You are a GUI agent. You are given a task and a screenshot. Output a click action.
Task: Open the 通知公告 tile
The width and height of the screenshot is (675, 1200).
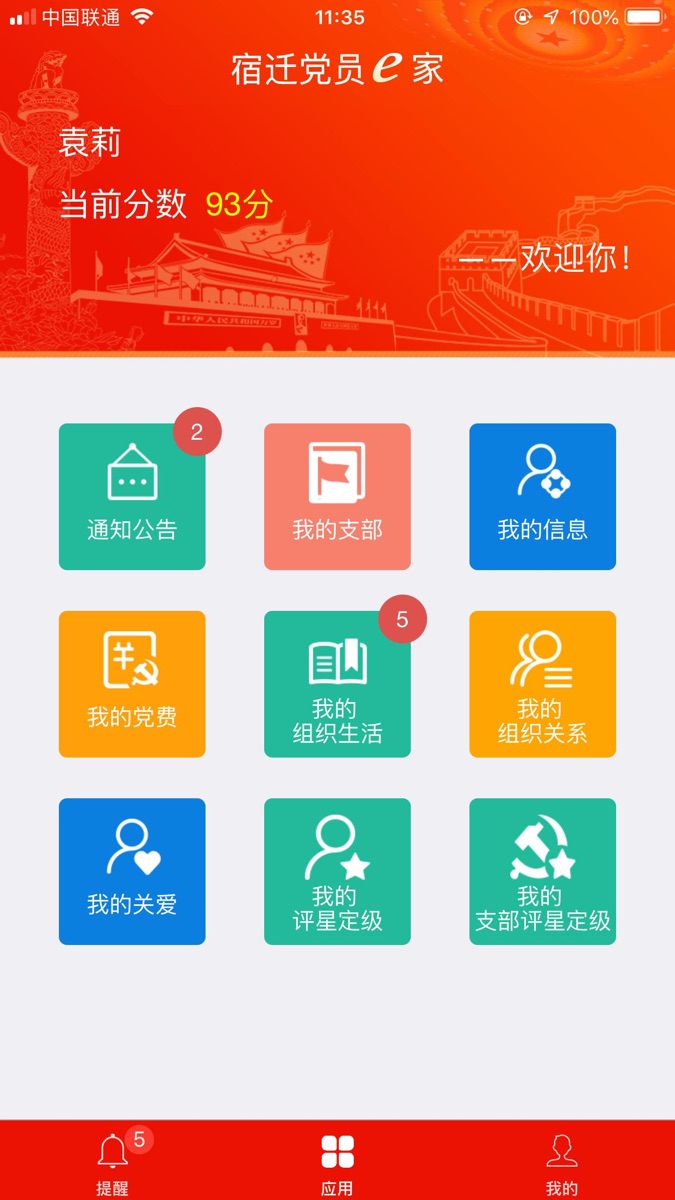(132, 497)
